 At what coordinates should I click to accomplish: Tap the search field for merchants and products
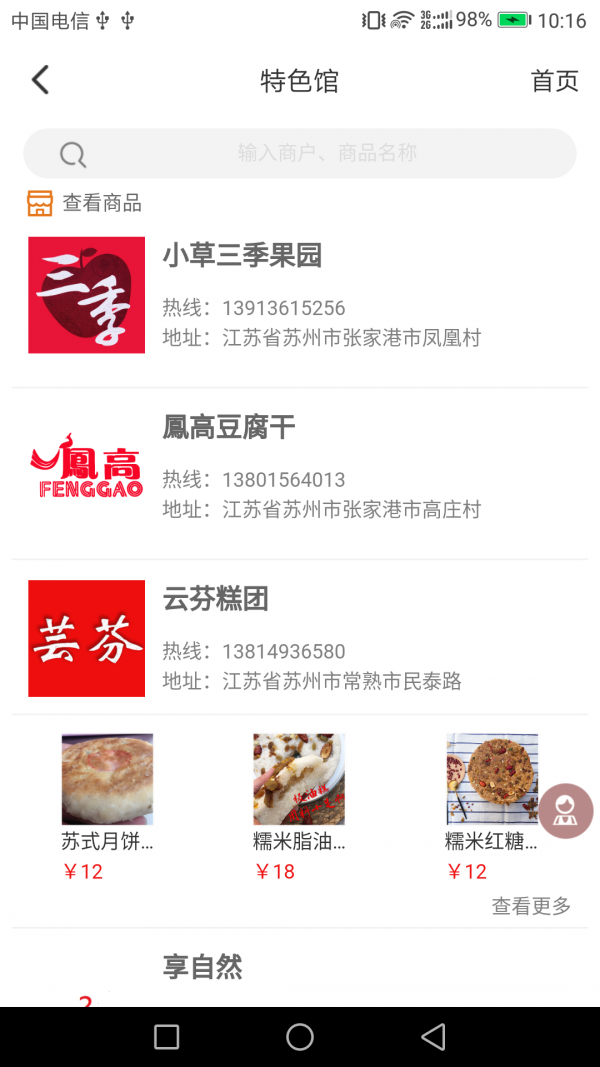click(300, 153)
